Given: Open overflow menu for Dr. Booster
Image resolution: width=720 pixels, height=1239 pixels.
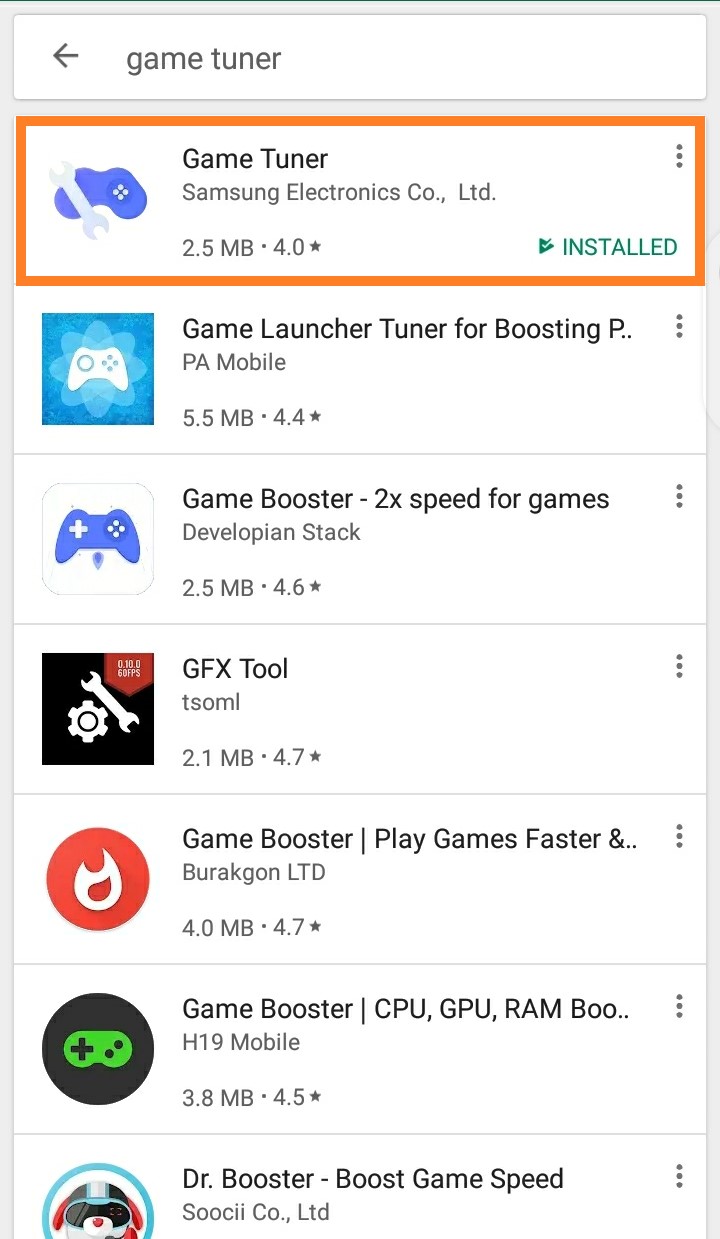Looking at the screenshot, I should (x=679, y=1176).
